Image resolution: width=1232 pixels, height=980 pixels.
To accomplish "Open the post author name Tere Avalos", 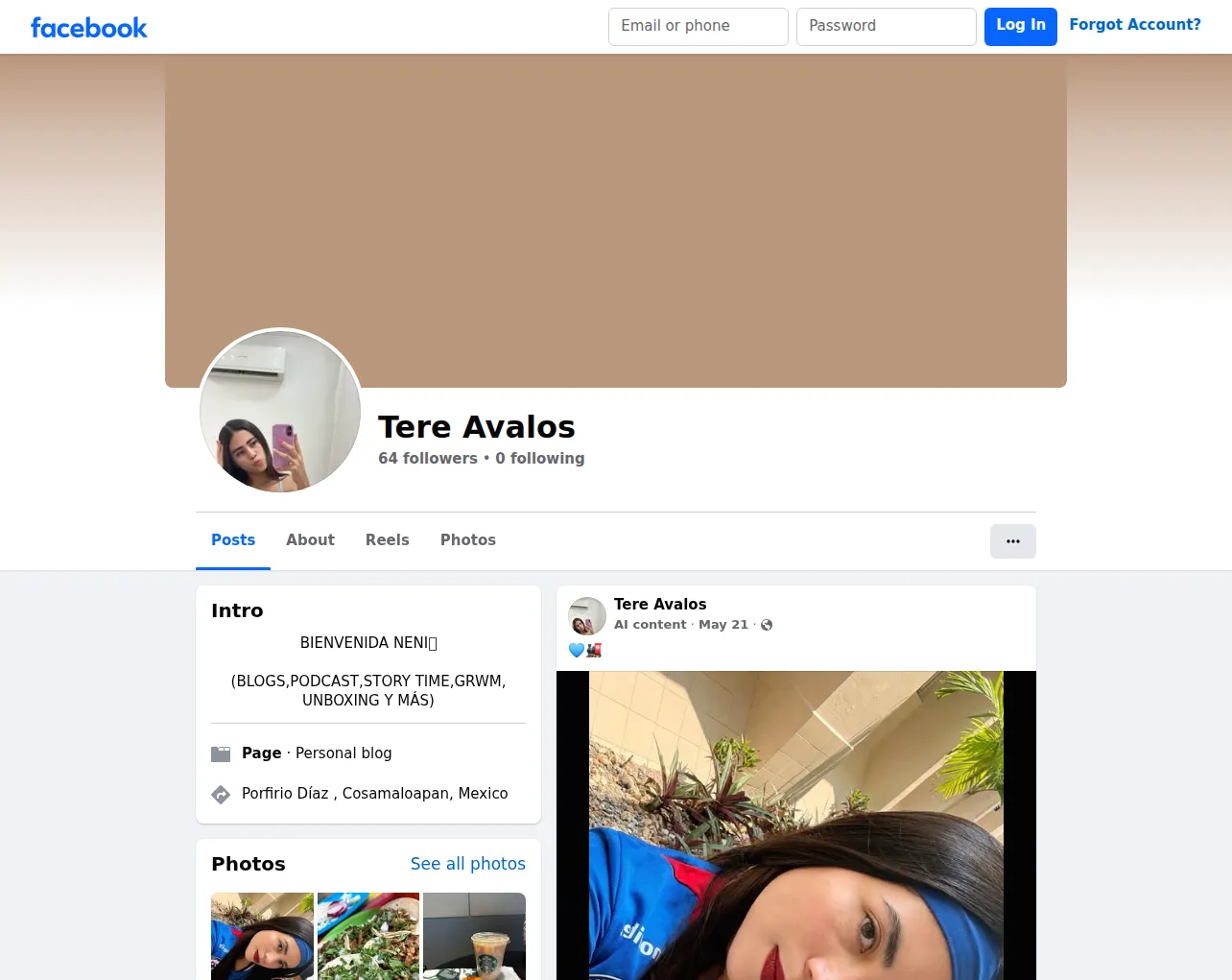I will (x=660, y=605).
